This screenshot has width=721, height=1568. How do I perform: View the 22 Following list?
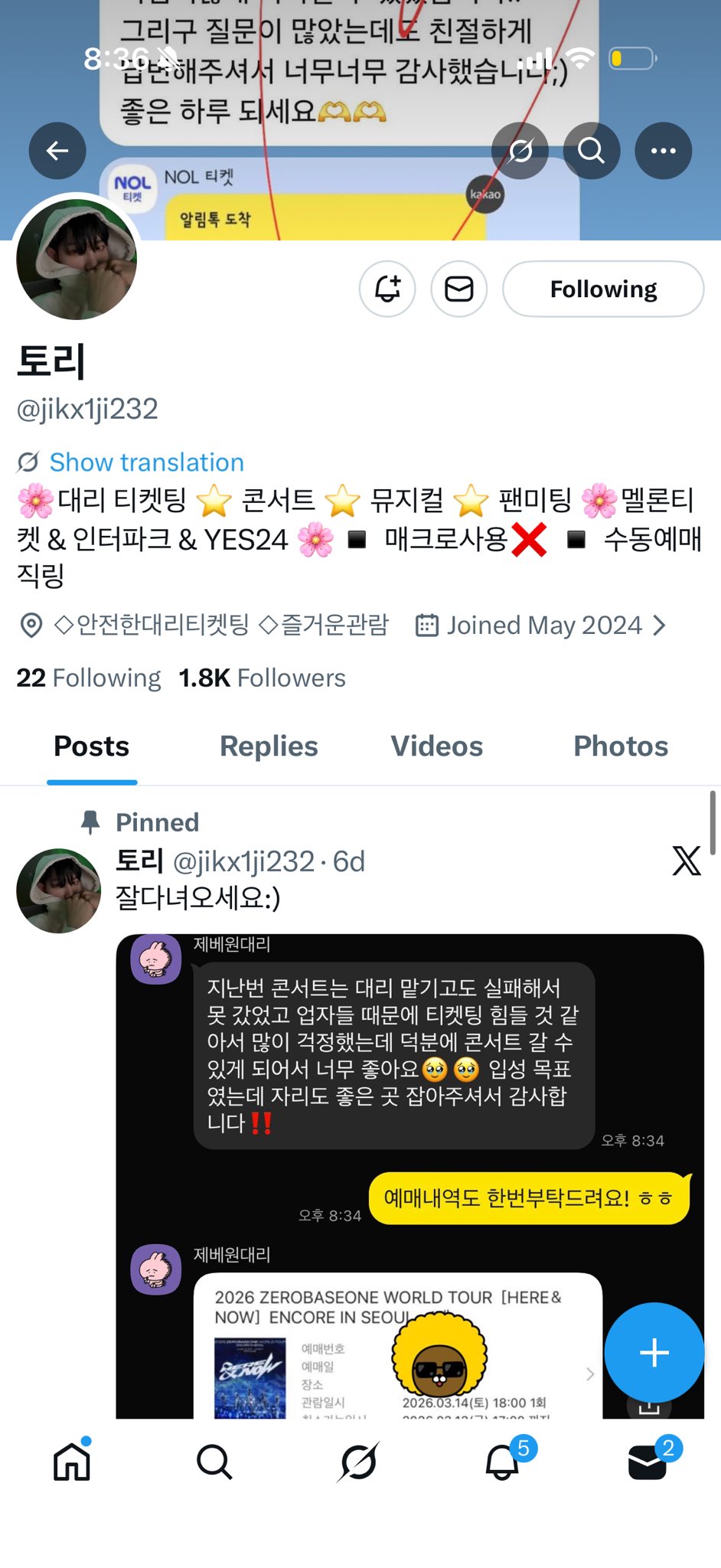89,678
